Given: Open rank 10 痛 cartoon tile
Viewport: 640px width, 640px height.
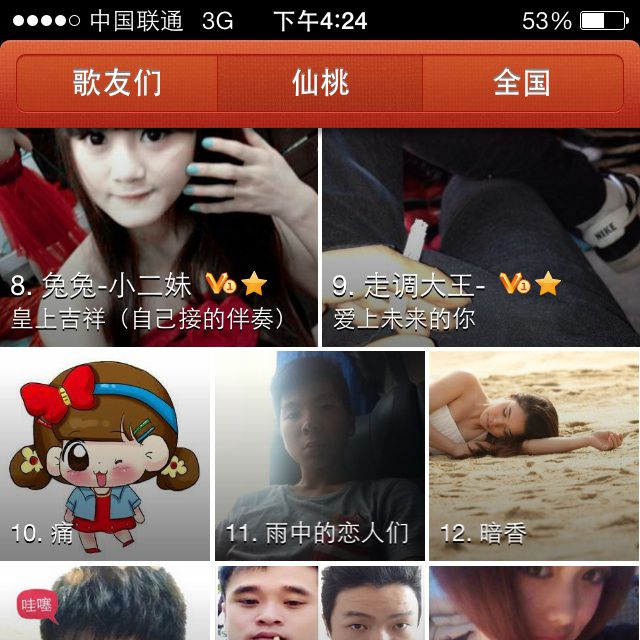Looking at the screenshot, I should coord(105,455).
